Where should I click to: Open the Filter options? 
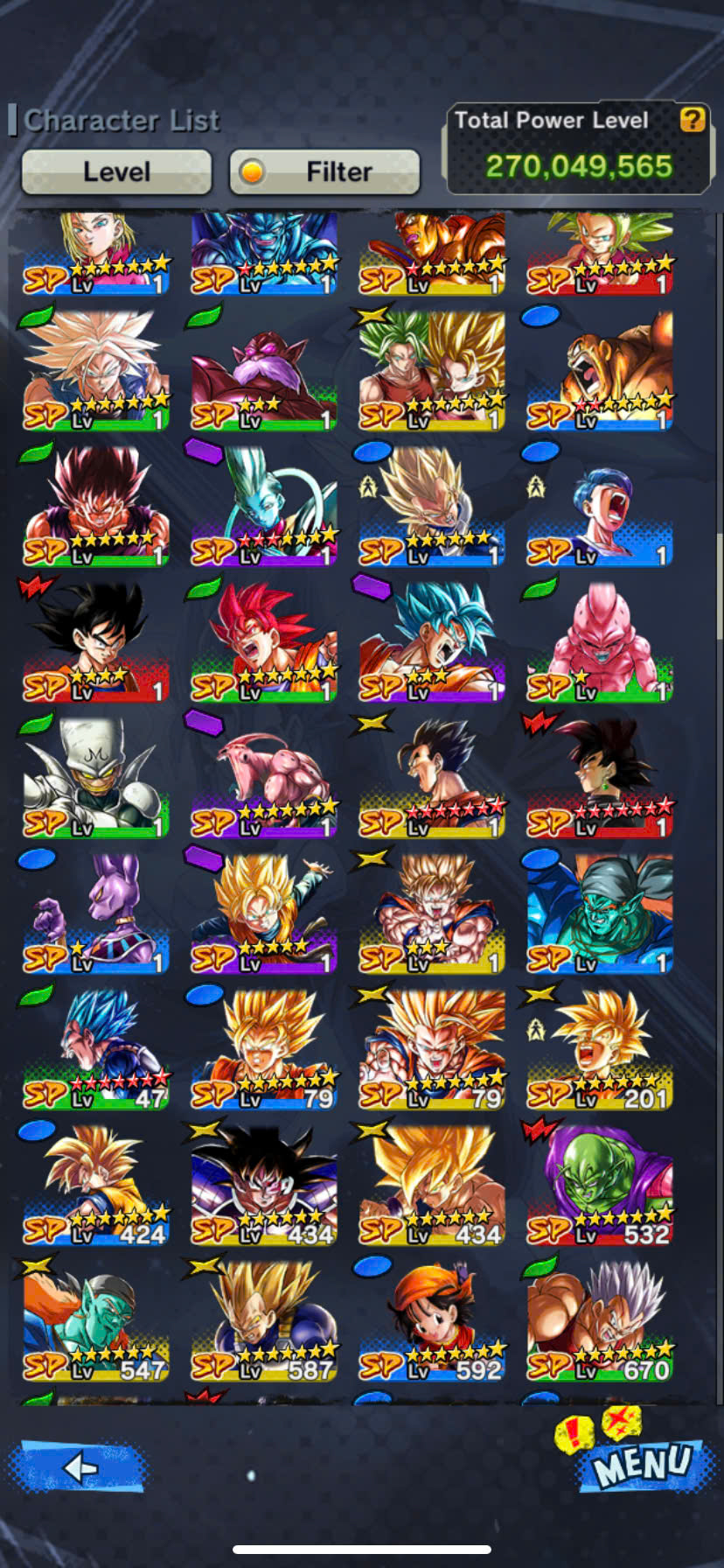tap(324, 171)
